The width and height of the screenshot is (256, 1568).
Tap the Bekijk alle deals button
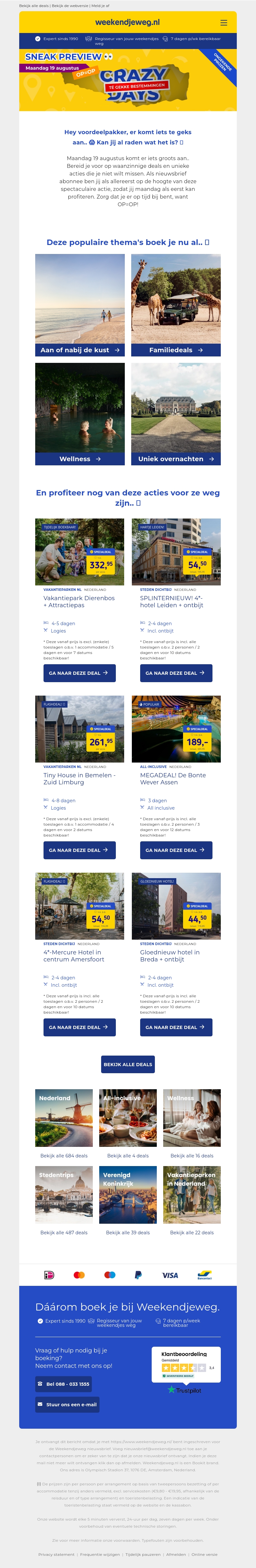[128, 1065]
